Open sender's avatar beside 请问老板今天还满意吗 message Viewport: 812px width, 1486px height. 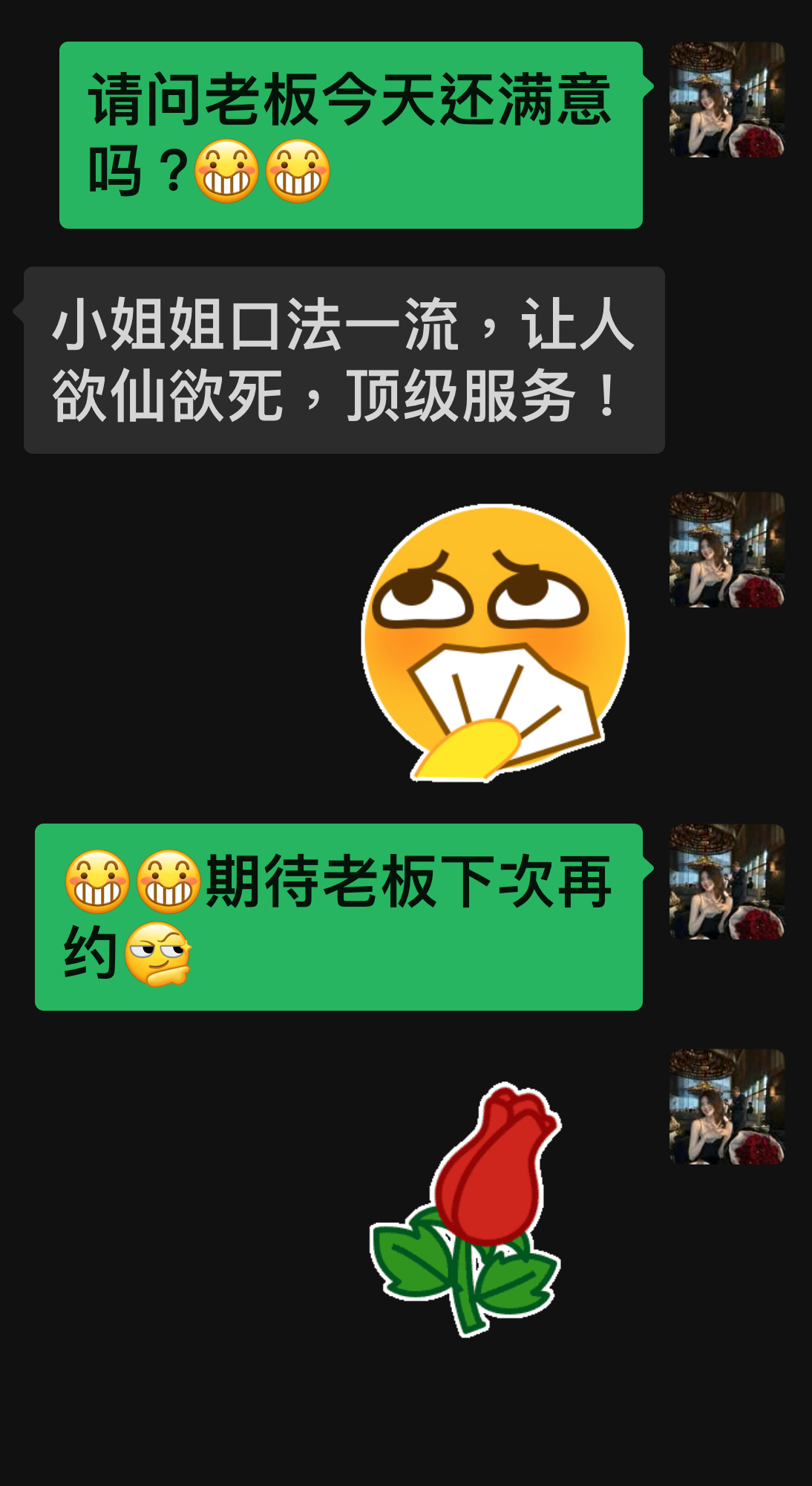[727, 100]
